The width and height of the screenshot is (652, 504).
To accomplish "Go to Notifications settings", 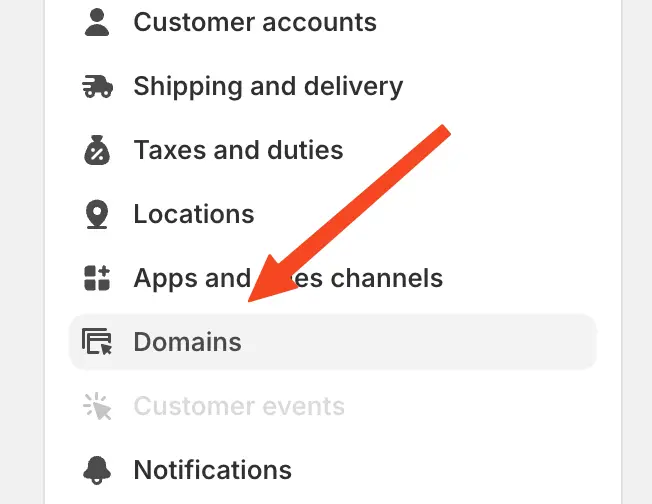I will click(212, 470).
